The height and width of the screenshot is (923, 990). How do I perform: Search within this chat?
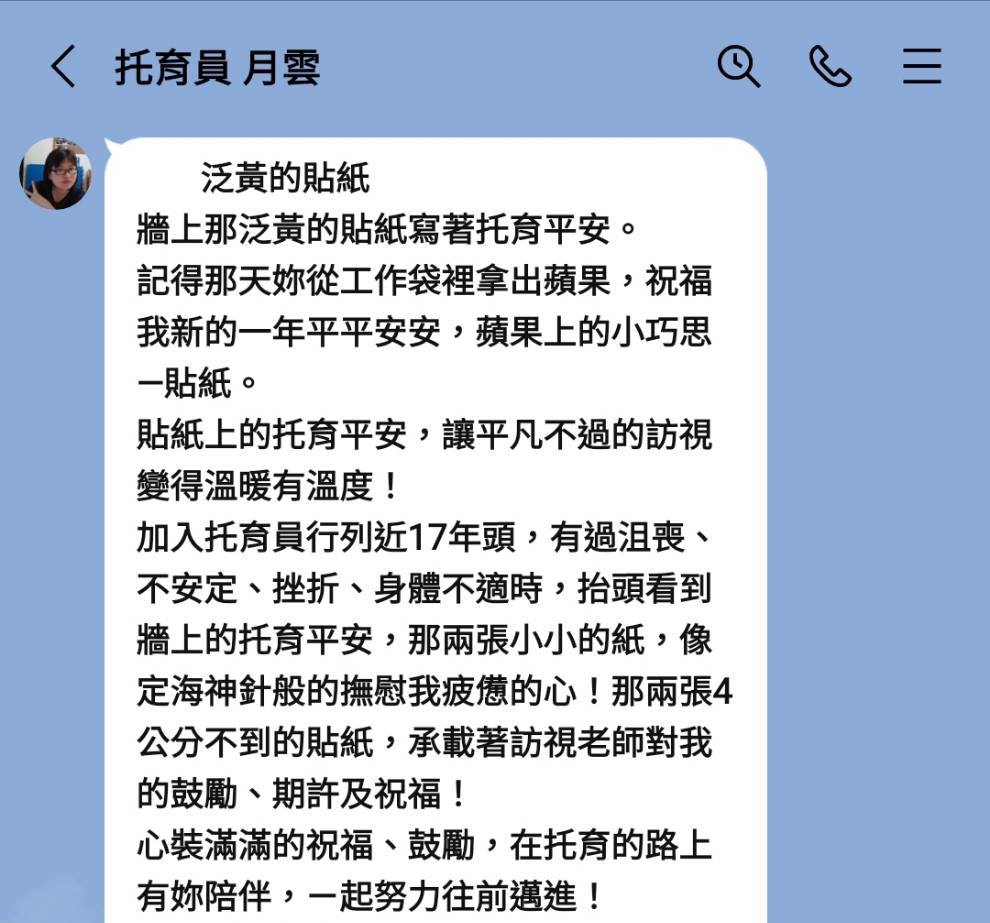(x=739, y=67)
